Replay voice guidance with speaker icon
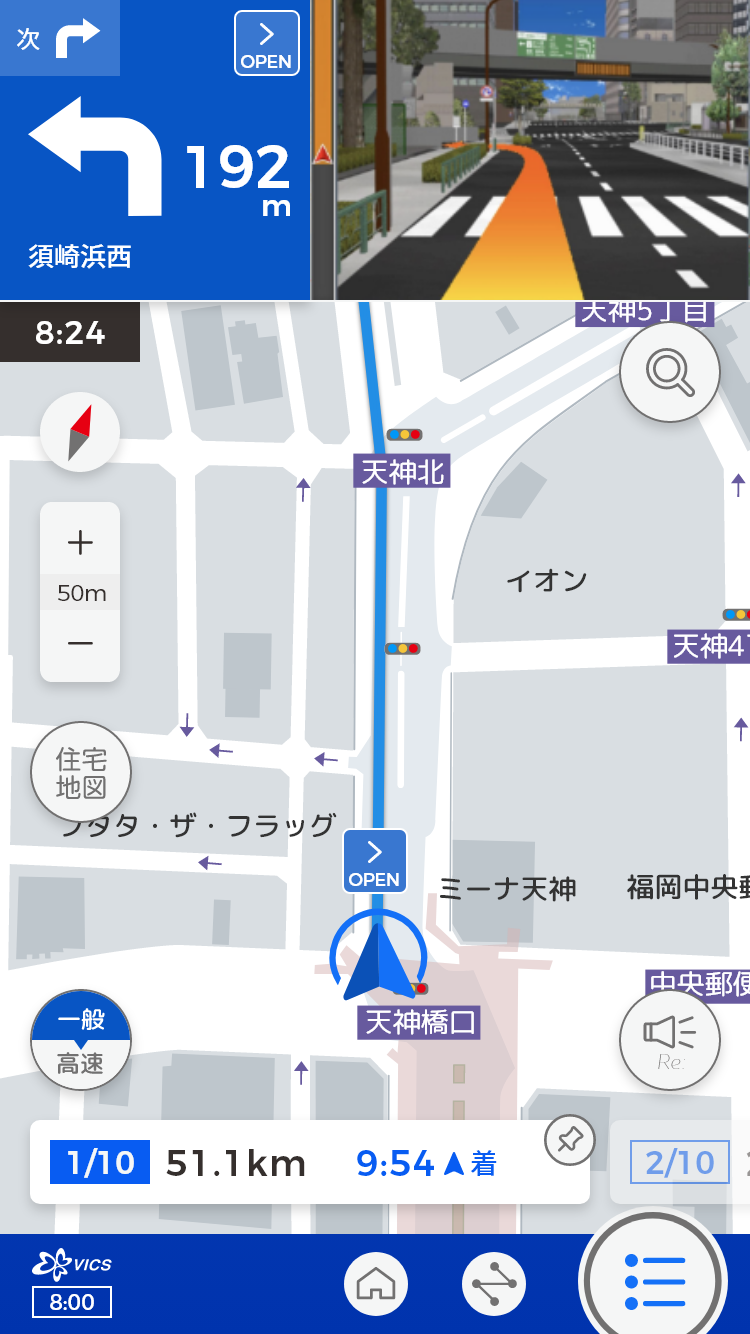 click(670, 1040)
